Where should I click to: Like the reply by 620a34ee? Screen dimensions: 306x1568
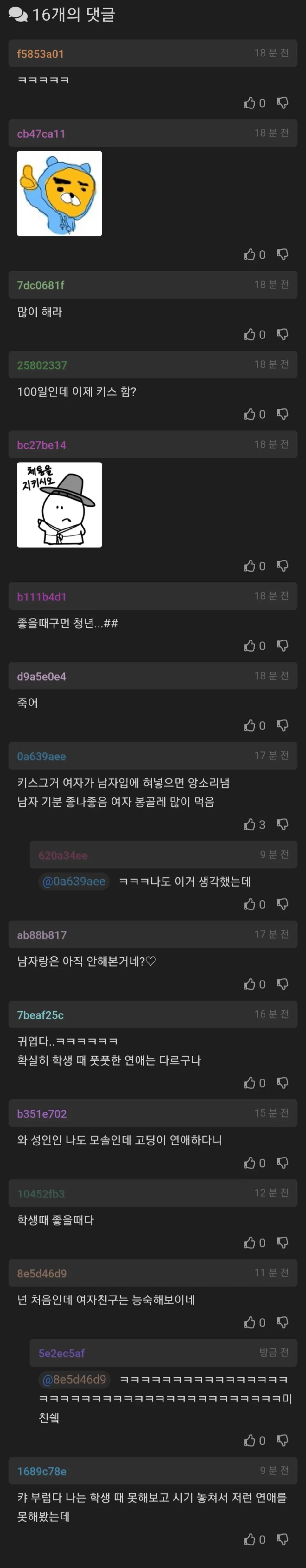point(249,904)
